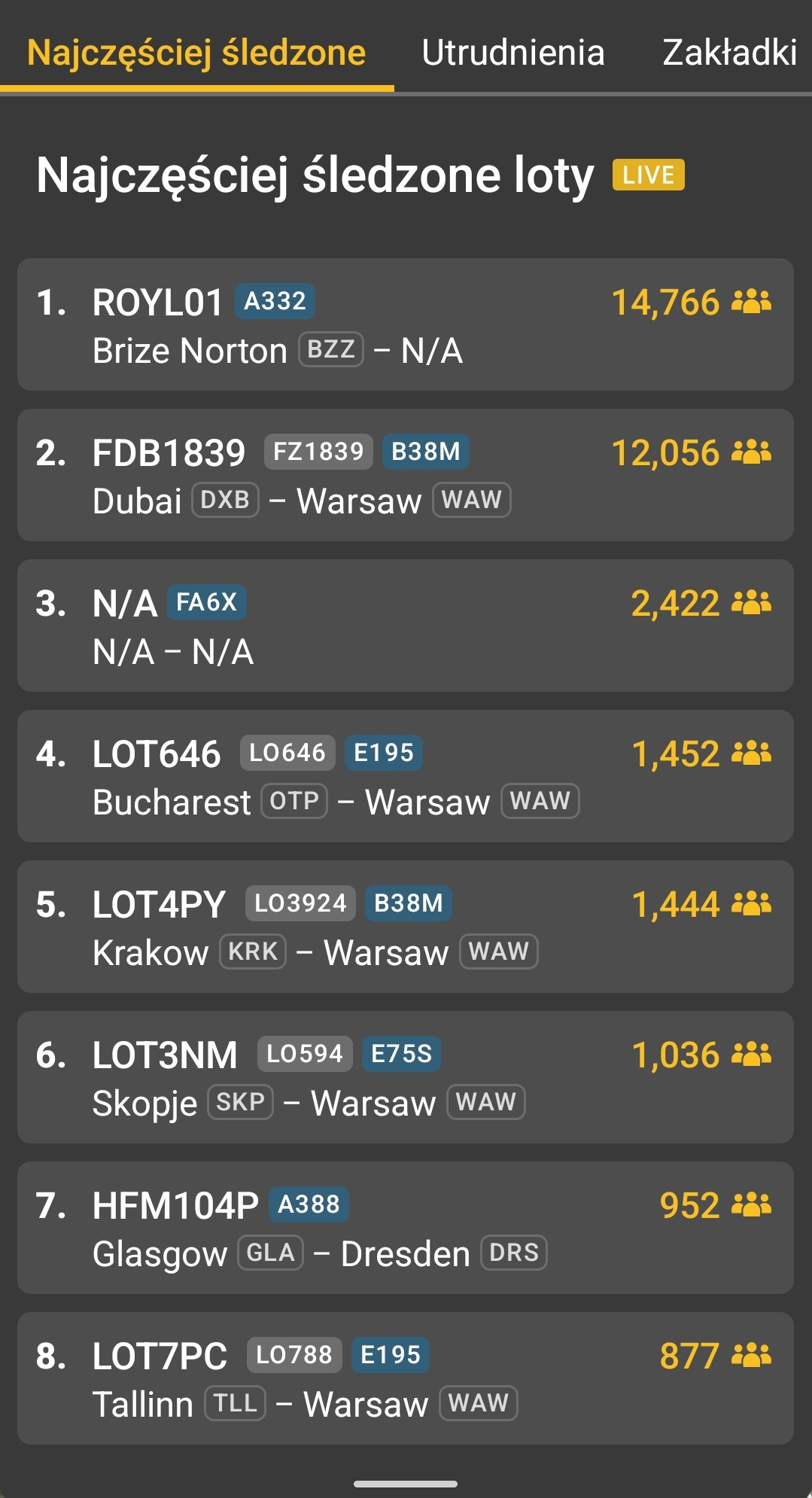The height and width of the screenshot is (1498, 812).
Task: Open the Zakładki tab
Action: tap(728, 53)
